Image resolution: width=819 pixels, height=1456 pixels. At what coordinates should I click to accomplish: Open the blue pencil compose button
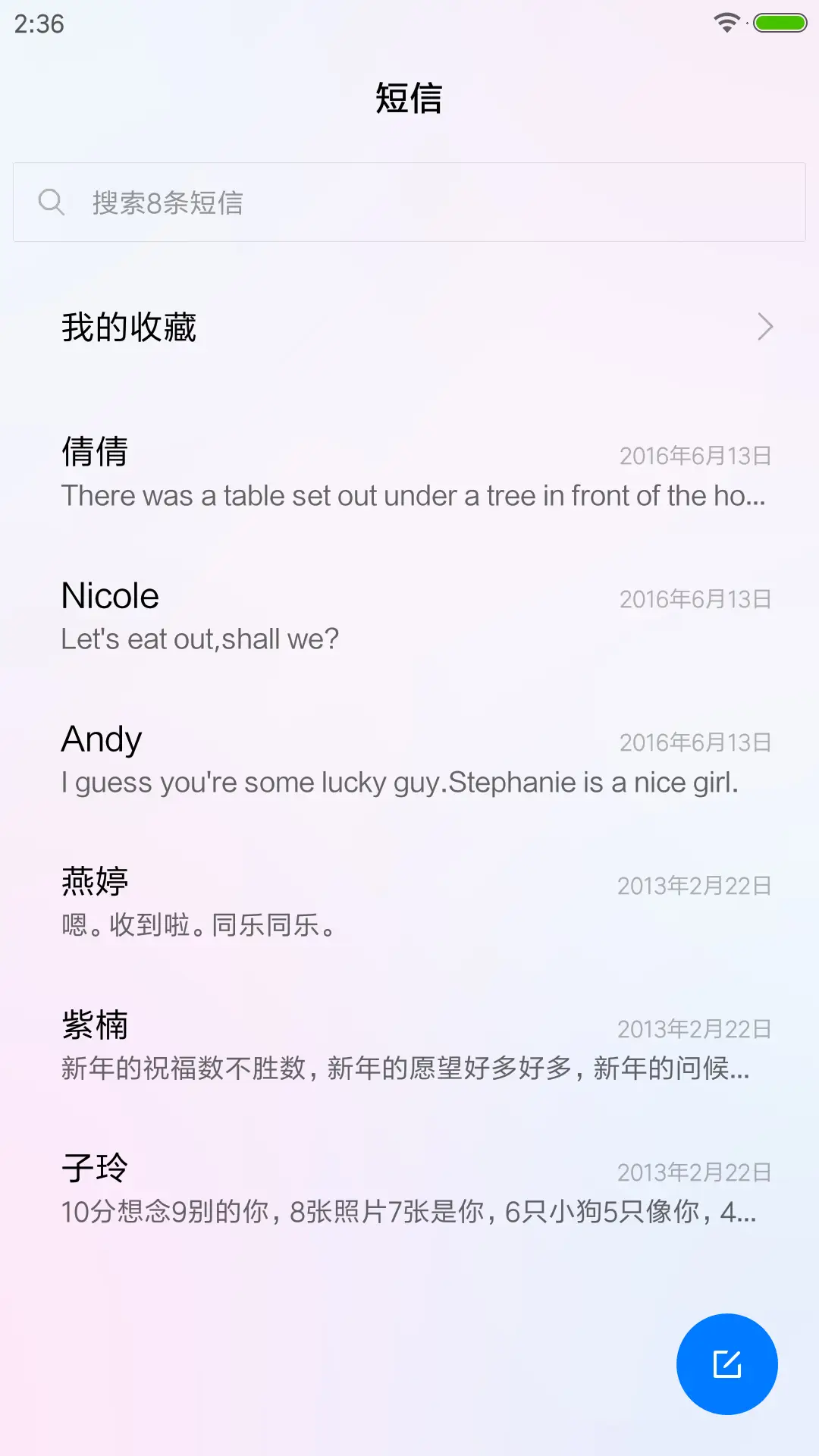(x=726, y=1363)
